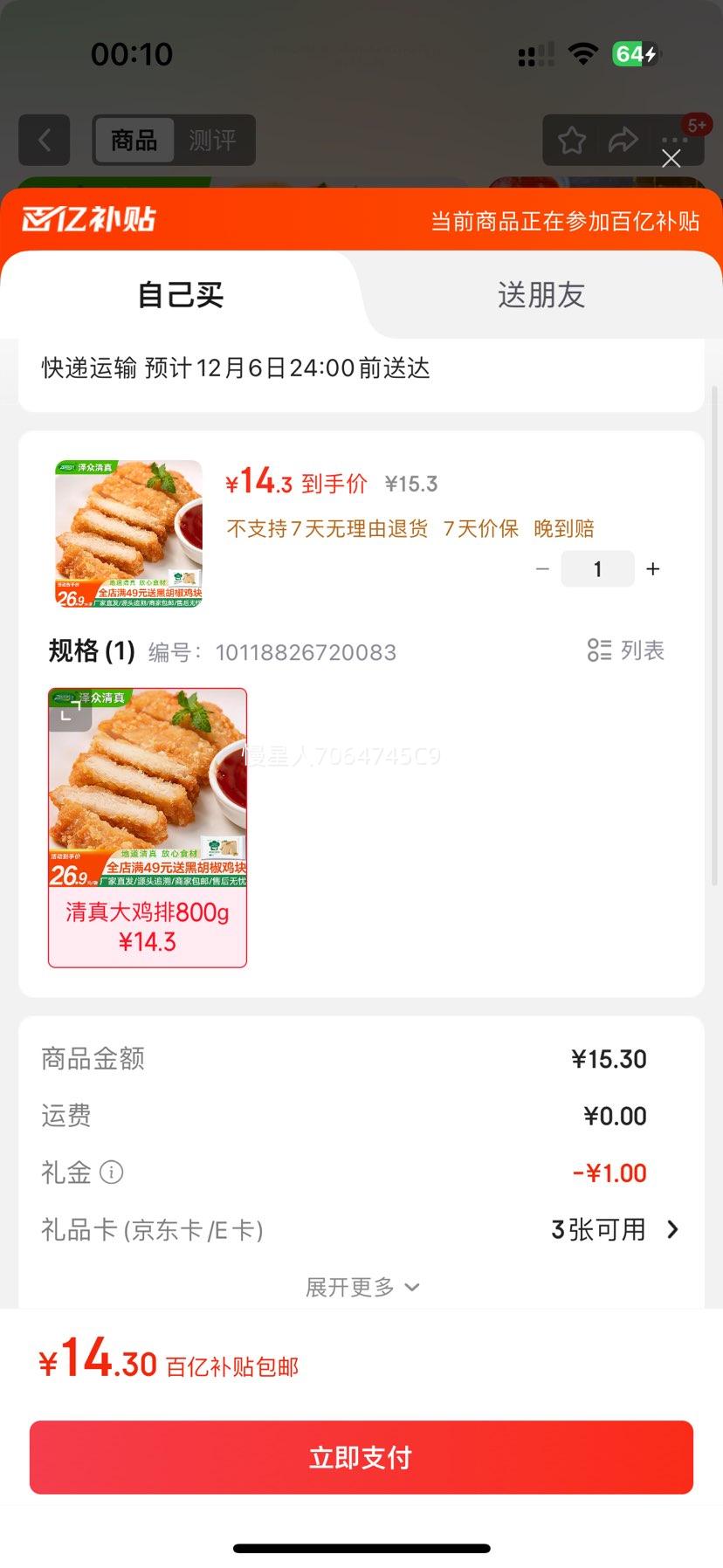Select the 清真大鸡排800g spec option
This screenshot has height=1568, width=723.
point(148,827)
